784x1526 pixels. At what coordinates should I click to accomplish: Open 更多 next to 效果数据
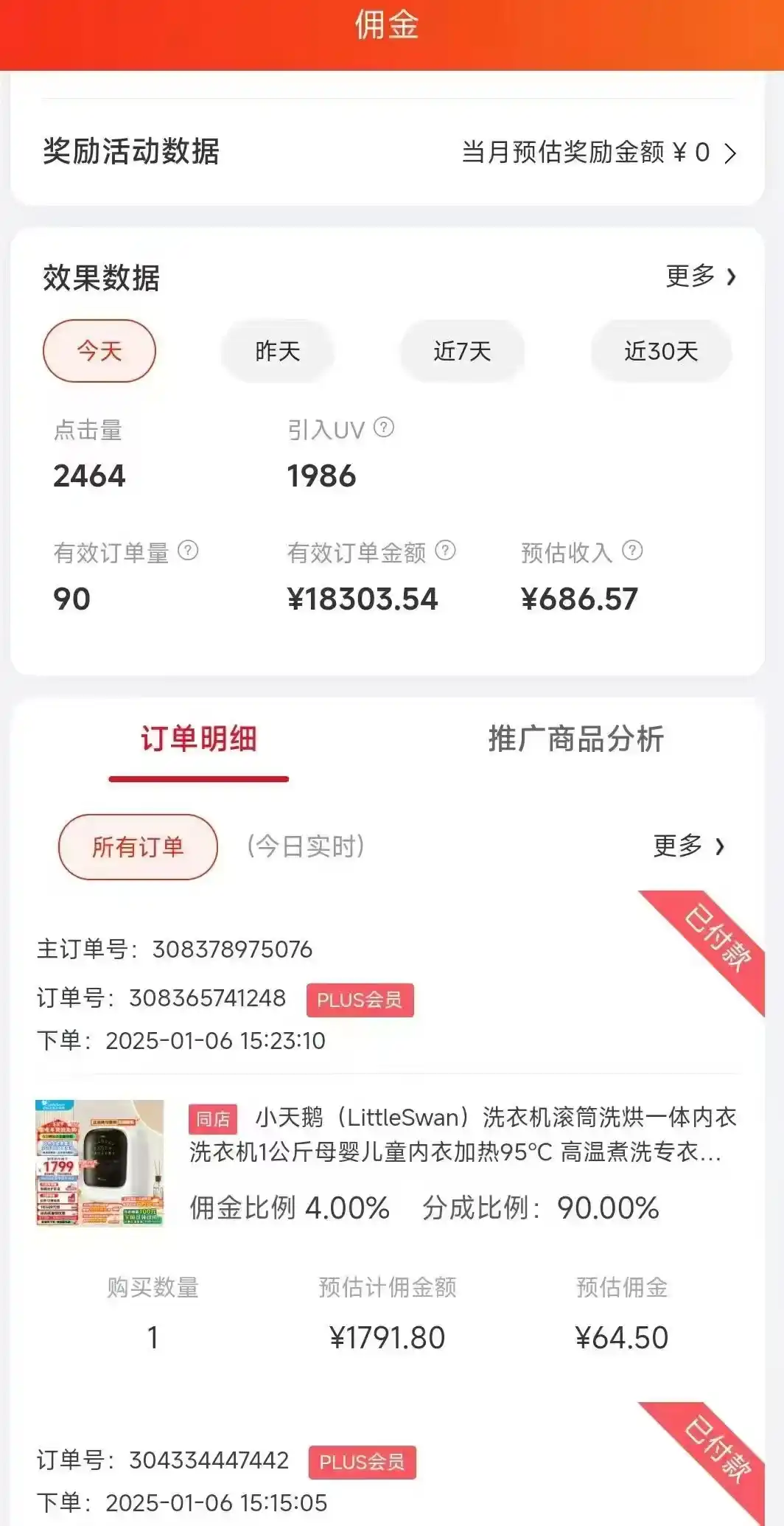700,276
